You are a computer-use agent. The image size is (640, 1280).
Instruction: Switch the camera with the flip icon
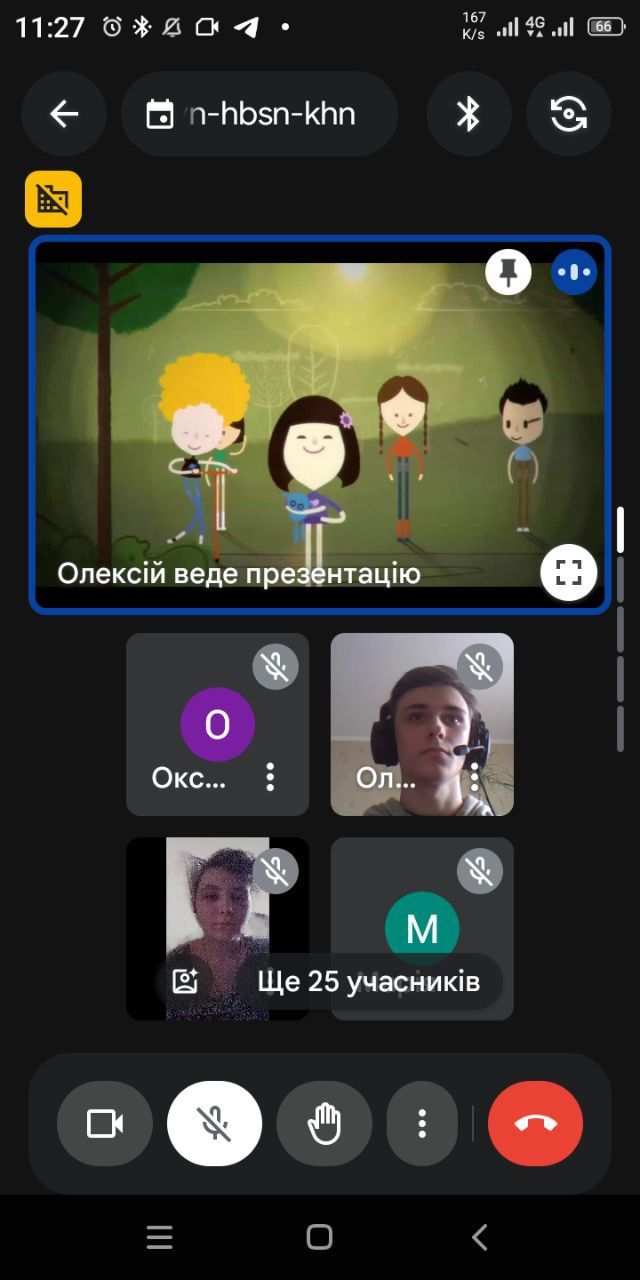coord(569,114)
